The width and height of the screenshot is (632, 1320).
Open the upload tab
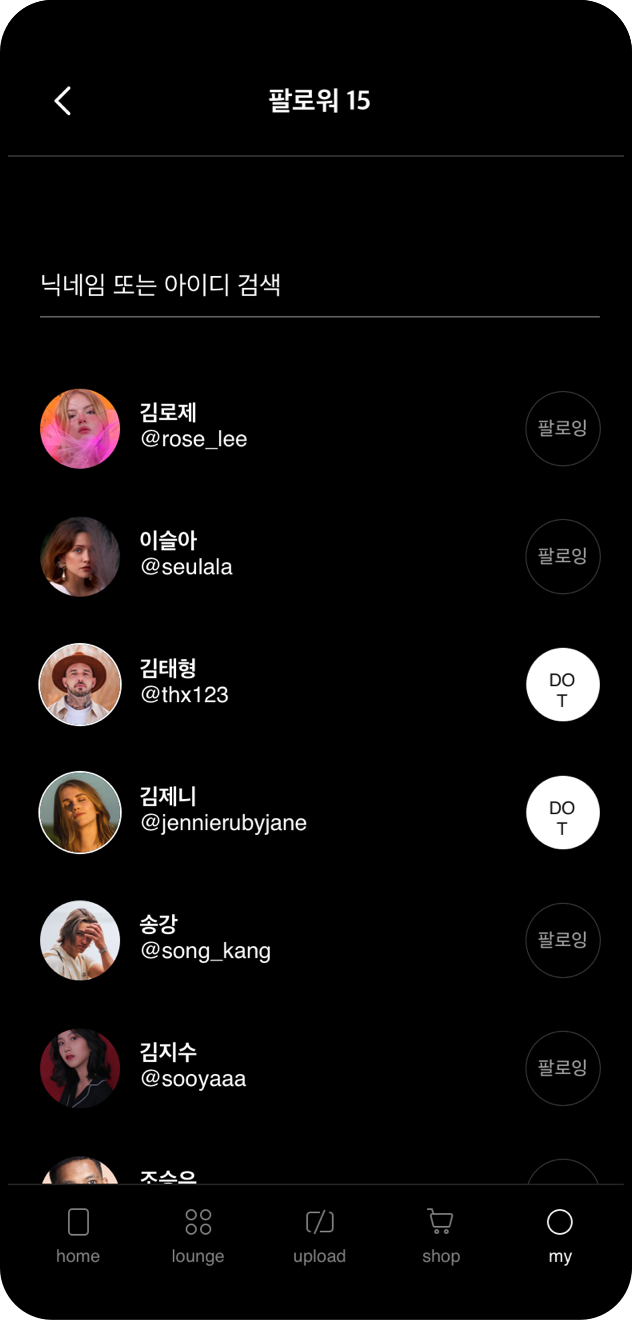click(319, 1235)
